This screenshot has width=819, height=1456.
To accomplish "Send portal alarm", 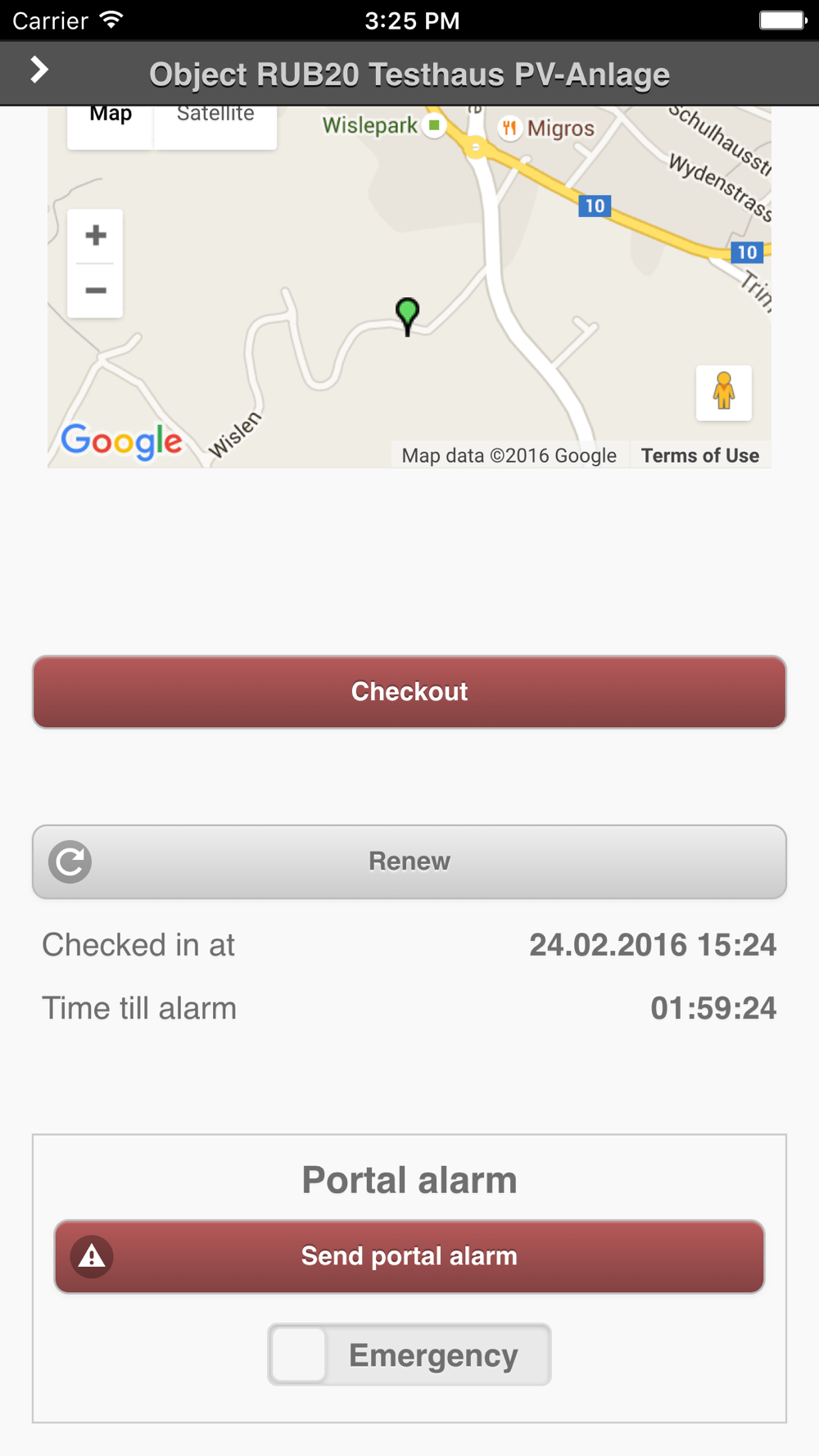I will [409, 1256].
